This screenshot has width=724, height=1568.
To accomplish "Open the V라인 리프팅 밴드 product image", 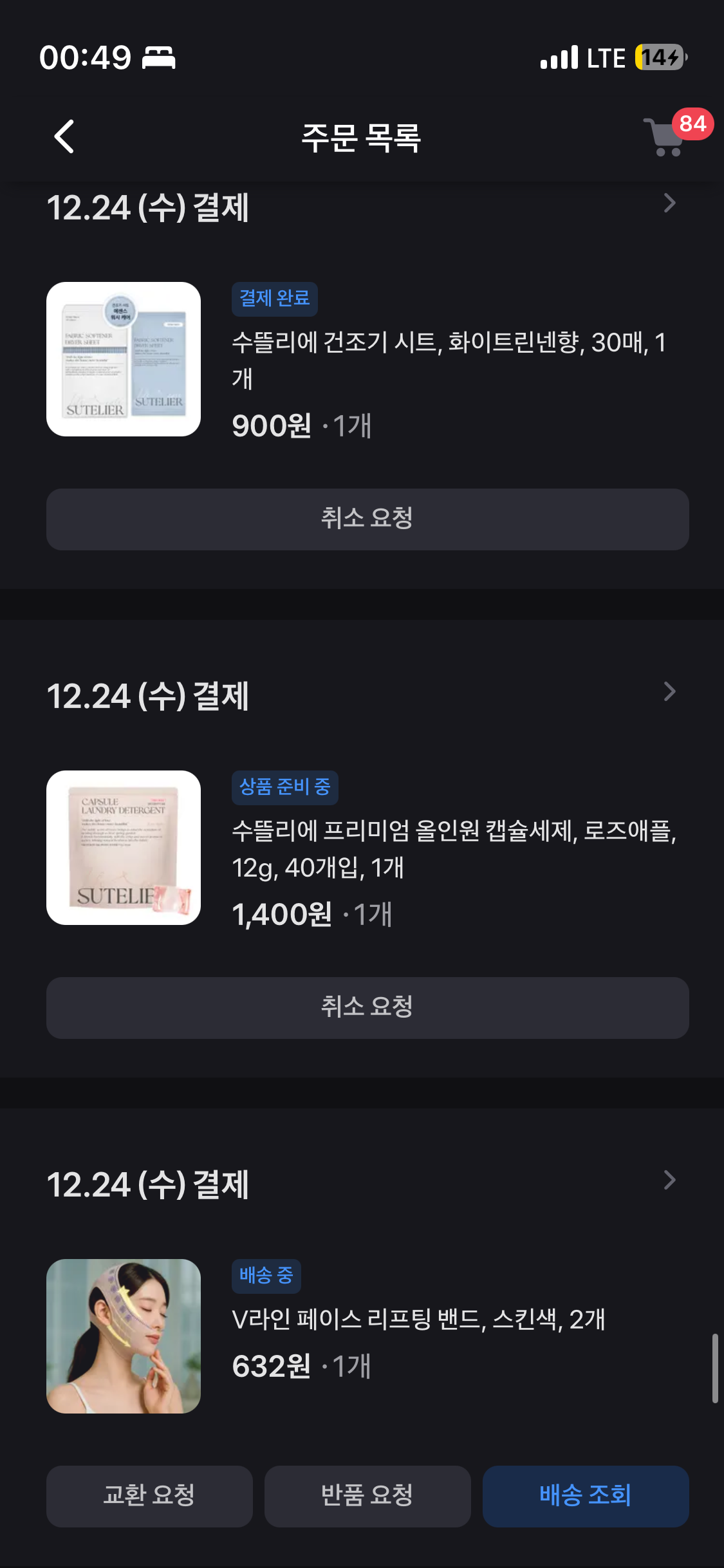I will [124, 1336].
